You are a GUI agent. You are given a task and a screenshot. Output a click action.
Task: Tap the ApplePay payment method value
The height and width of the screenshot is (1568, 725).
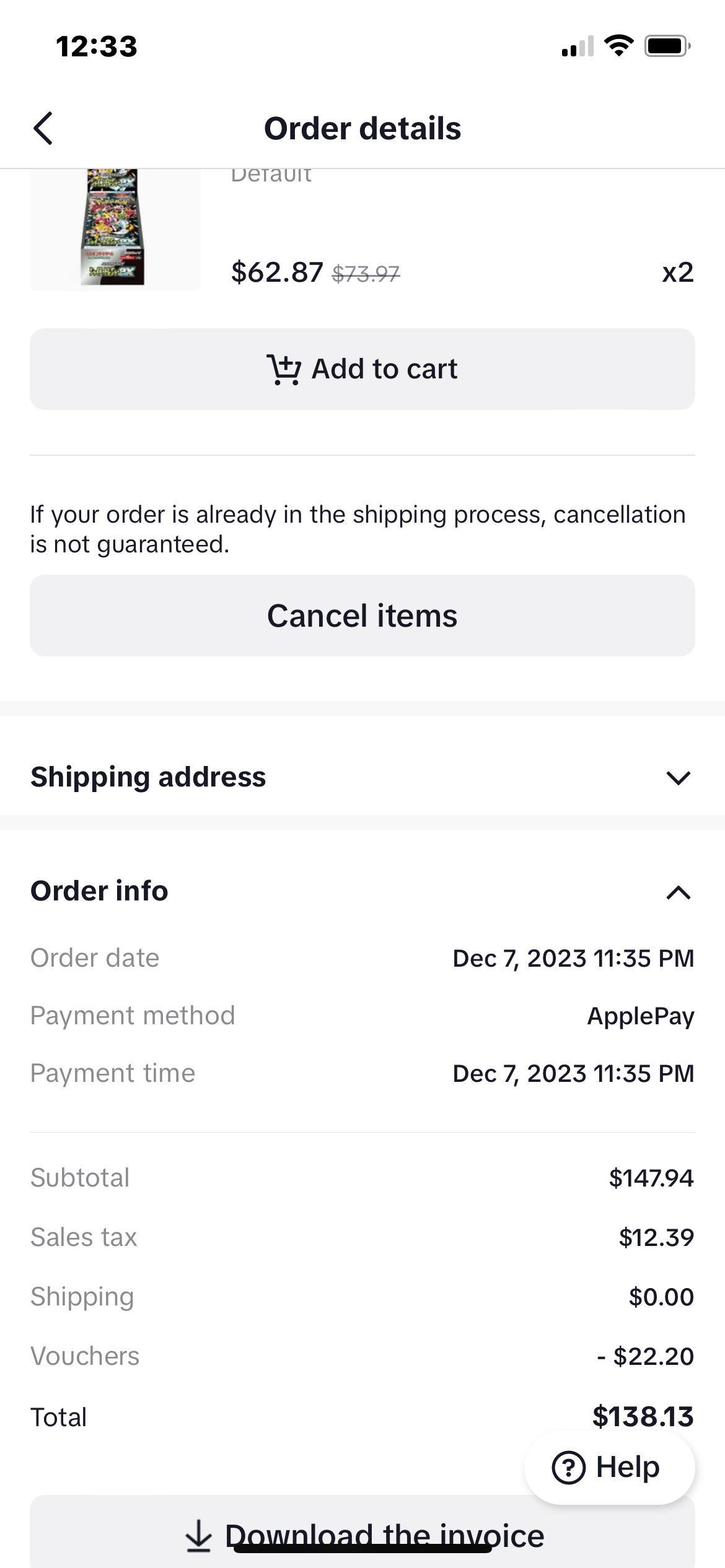[641, 1015]
